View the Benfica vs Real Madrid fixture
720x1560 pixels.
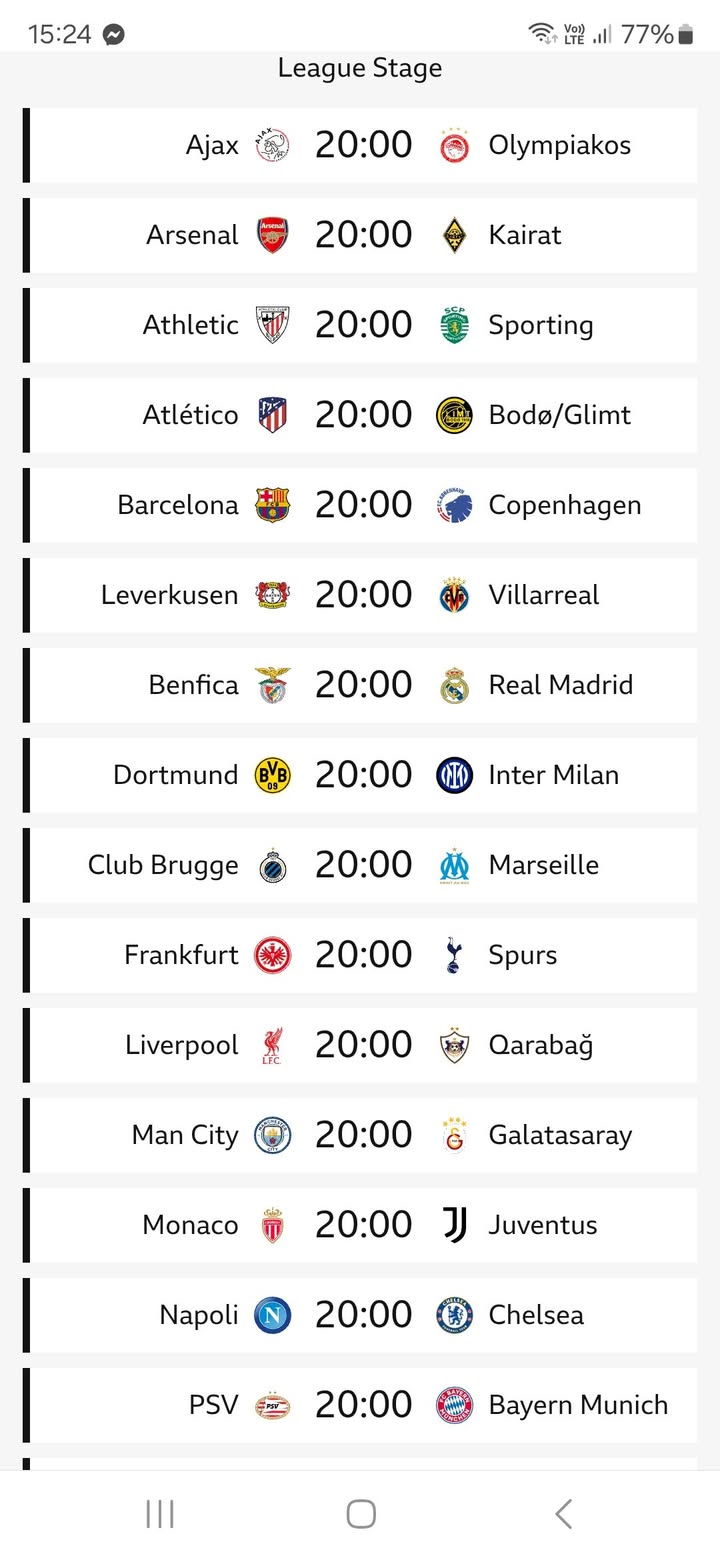pyautogui.click(x=362, y=685)
